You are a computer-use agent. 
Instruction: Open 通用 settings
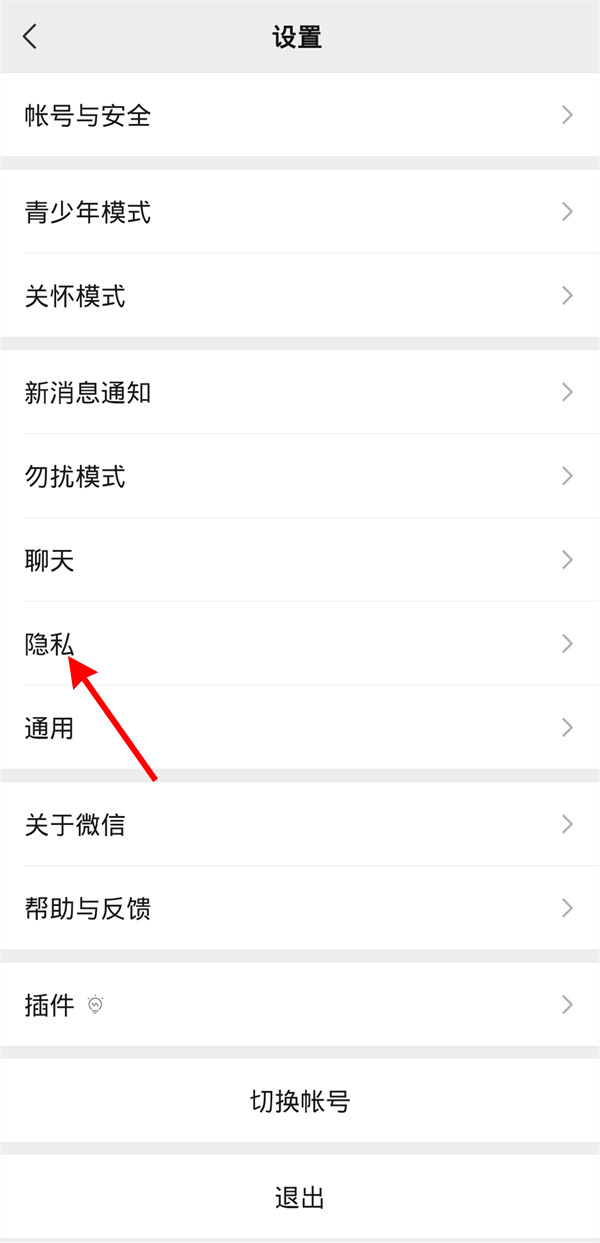click(300, 728)
